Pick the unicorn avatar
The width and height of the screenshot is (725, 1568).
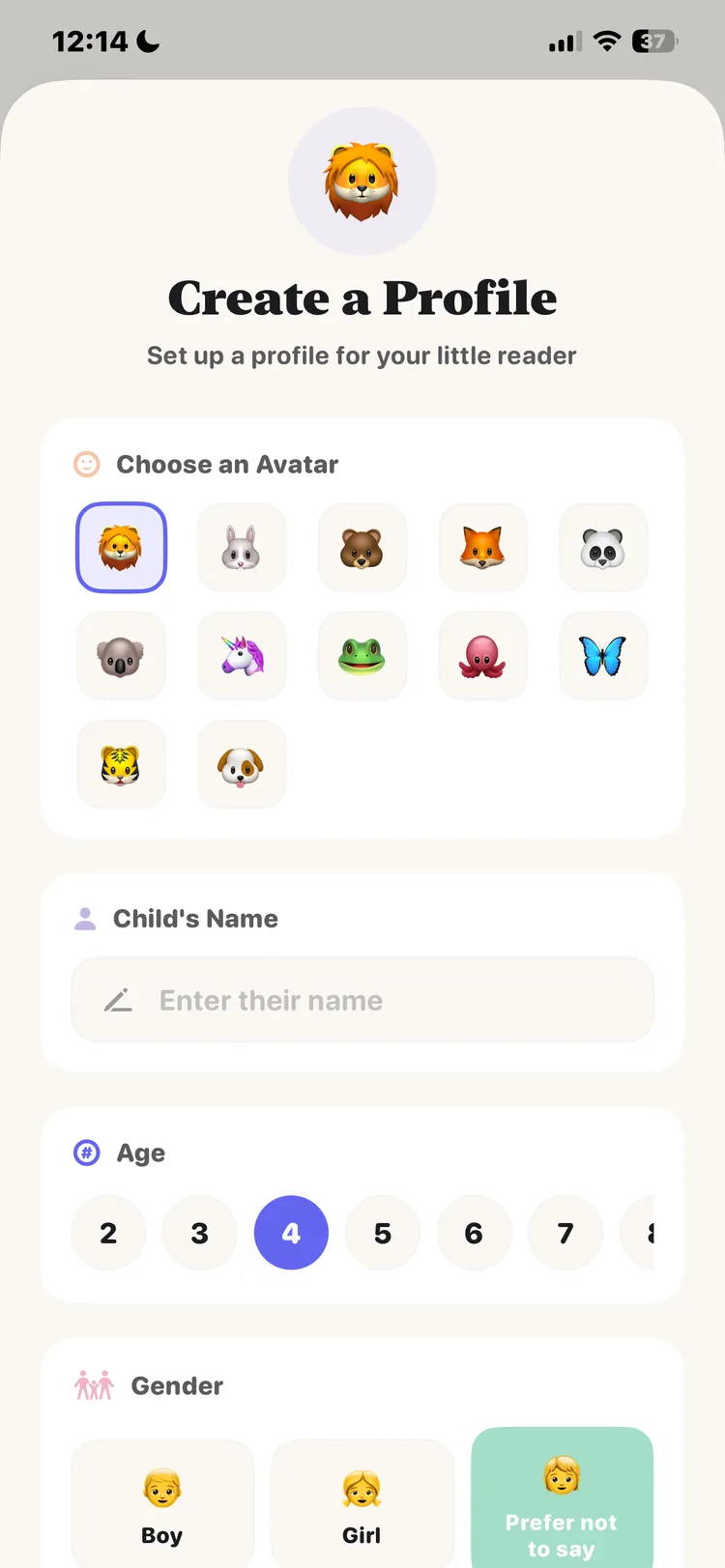tap(241, 656)
